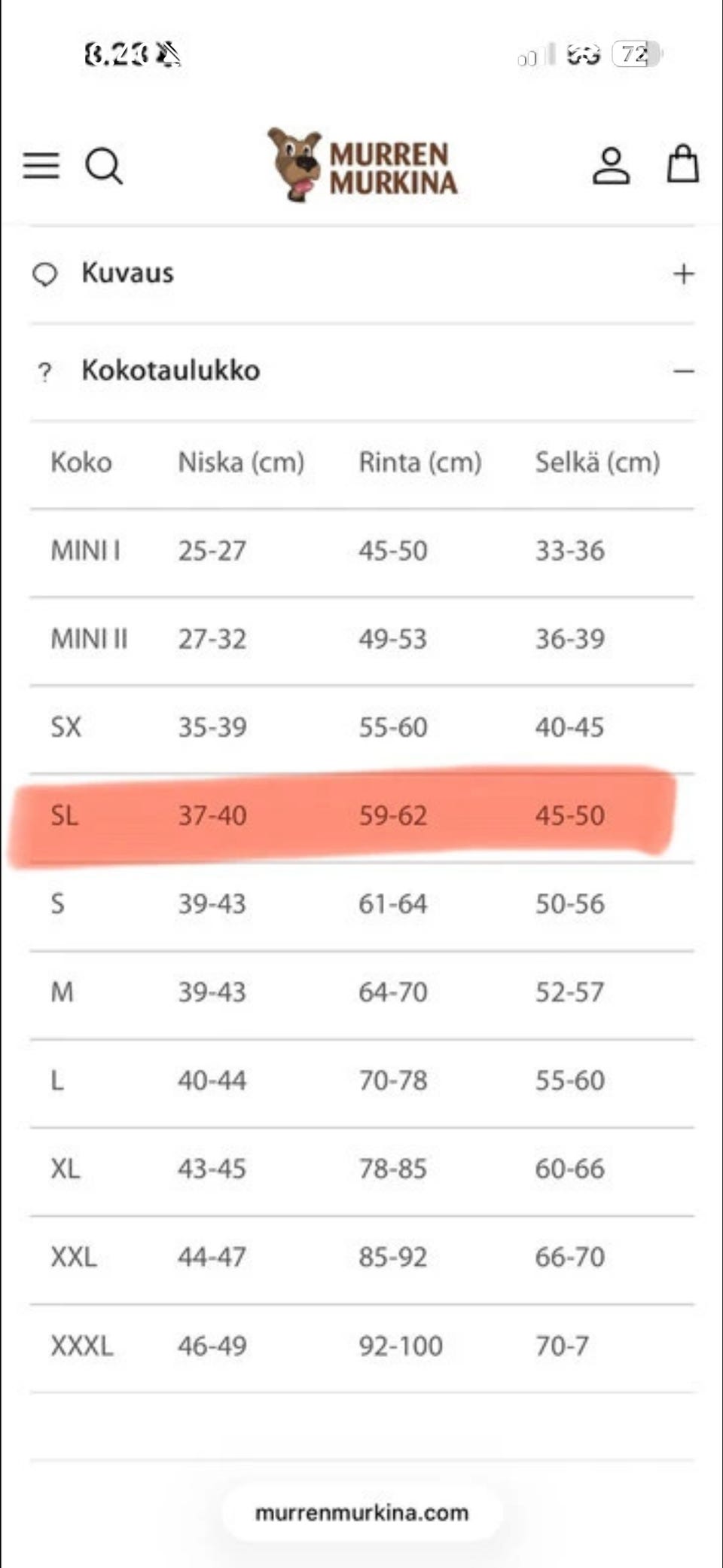723x1568 pixels.
Task: Open the user account icon
Action: pyautogui.click(x=611, y=165)
